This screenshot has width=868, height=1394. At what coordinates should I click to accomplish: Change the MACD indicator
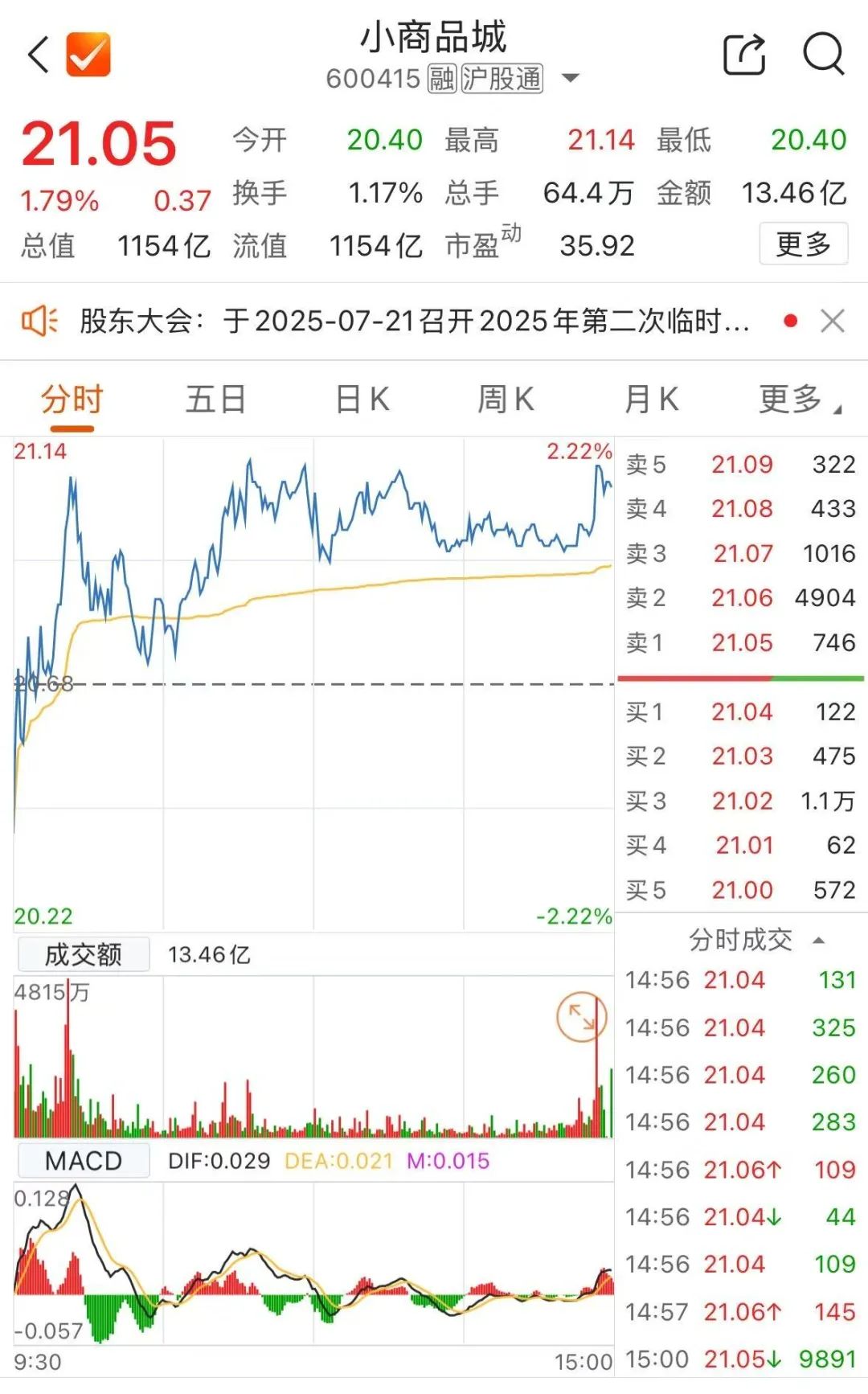click(x=84, y=1161)
